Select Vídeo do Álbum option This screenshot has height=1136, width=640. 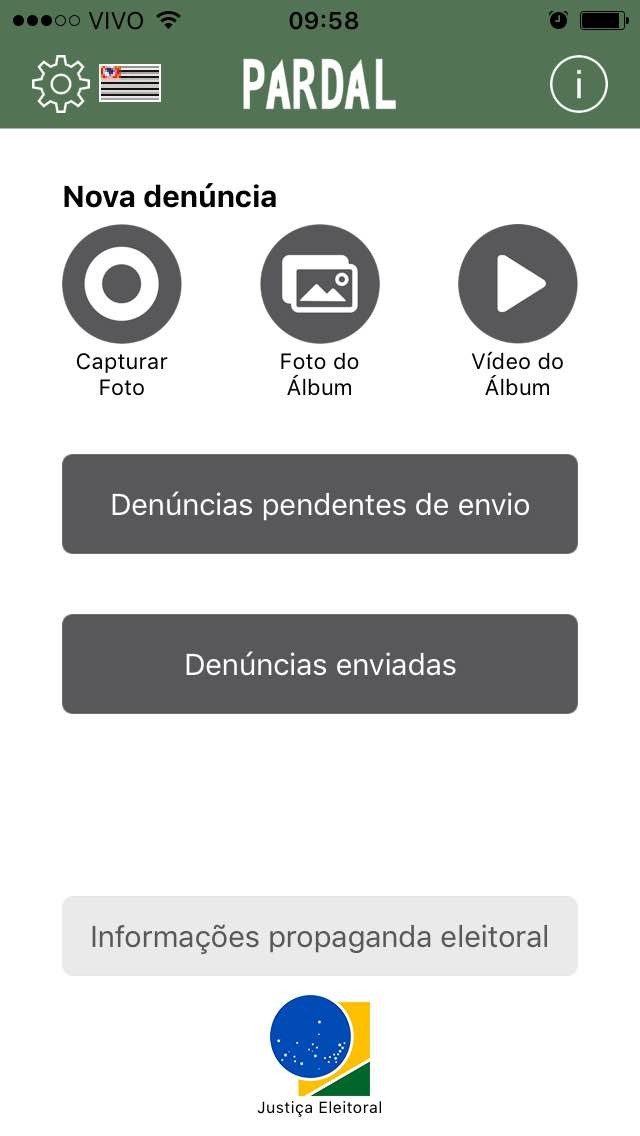(x=517, y=284)
